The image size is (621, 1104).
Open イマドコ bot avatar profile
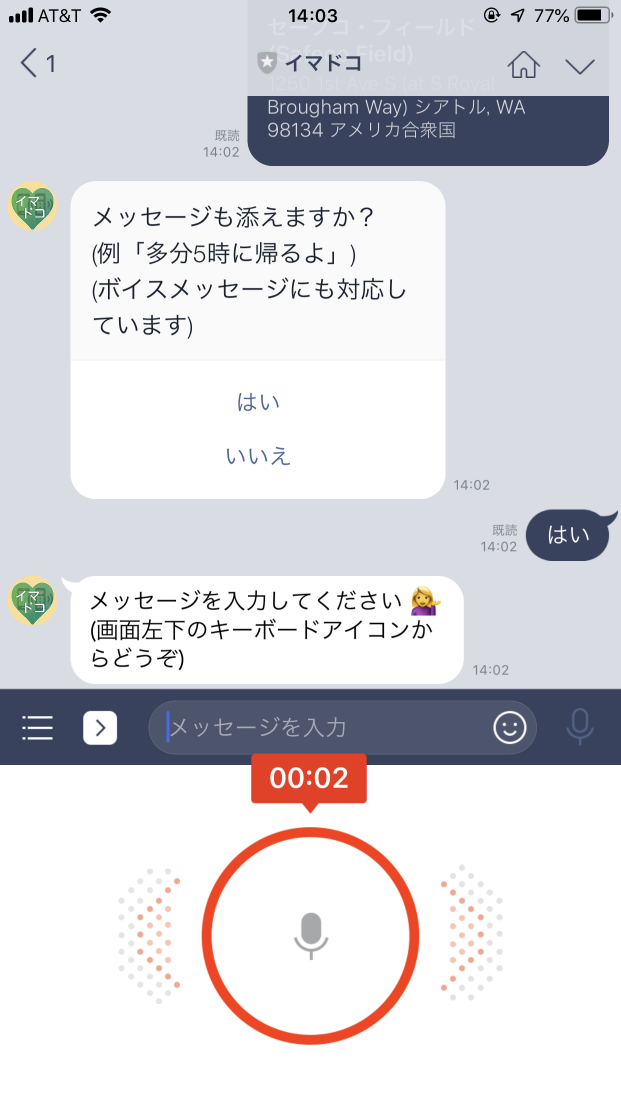click(x=33, y=207)
